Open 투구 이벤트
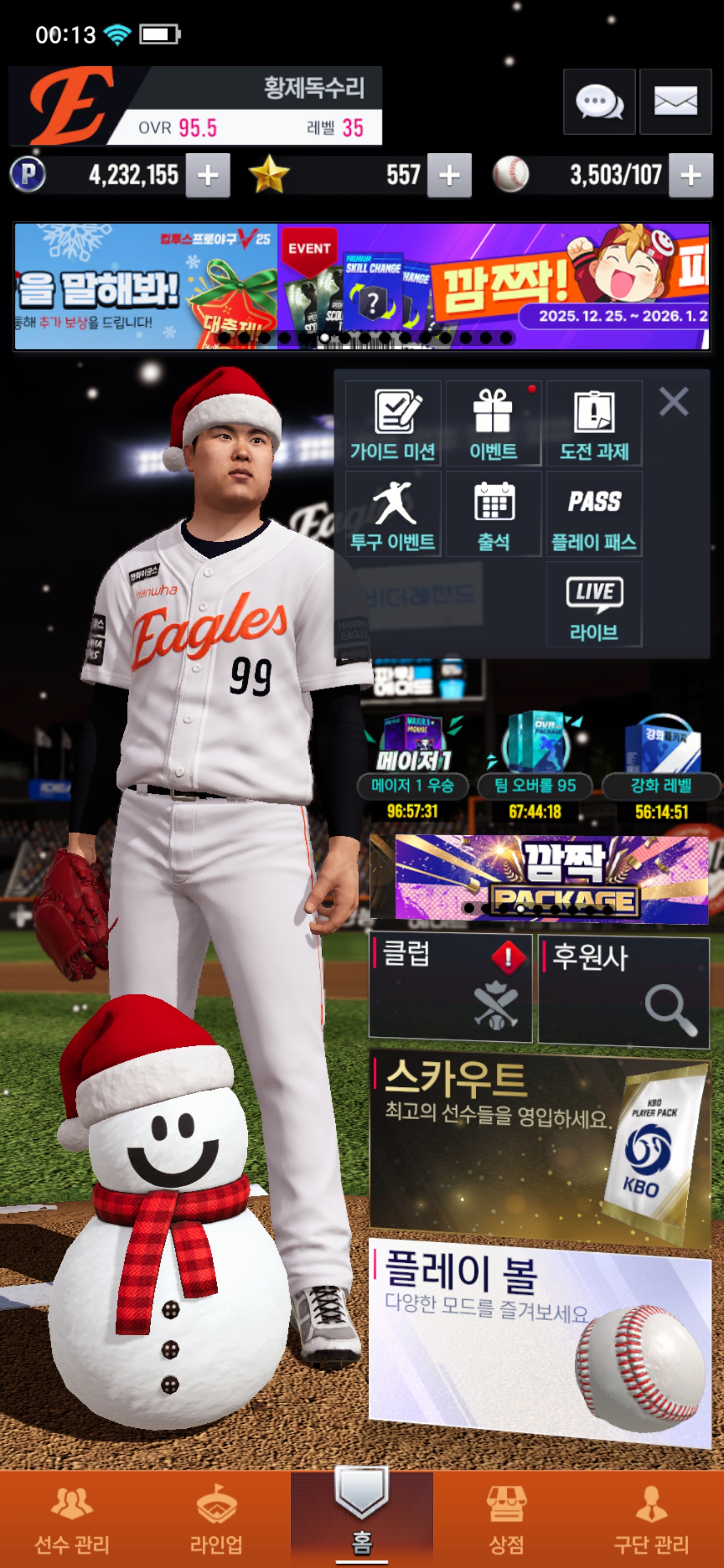724x1568 pixels. [x=393, y=514]
